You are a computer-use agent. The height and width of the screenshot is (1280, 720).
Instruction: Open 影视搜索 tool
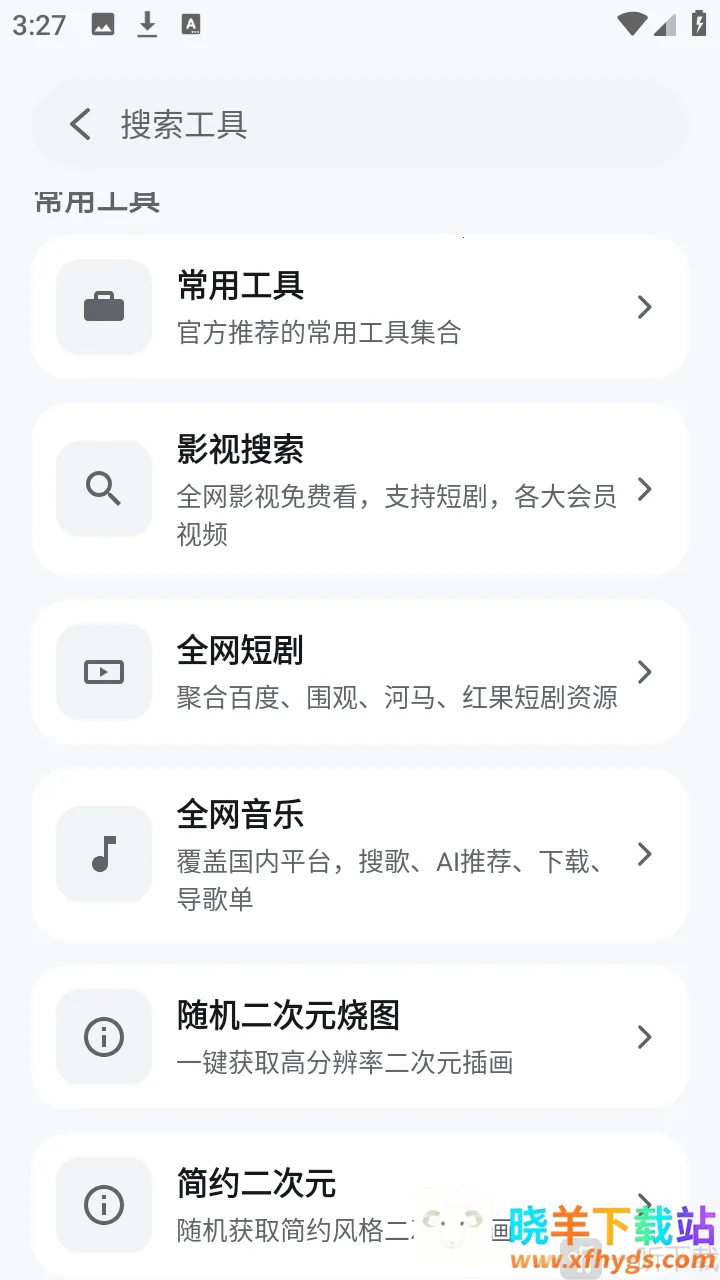360,490
